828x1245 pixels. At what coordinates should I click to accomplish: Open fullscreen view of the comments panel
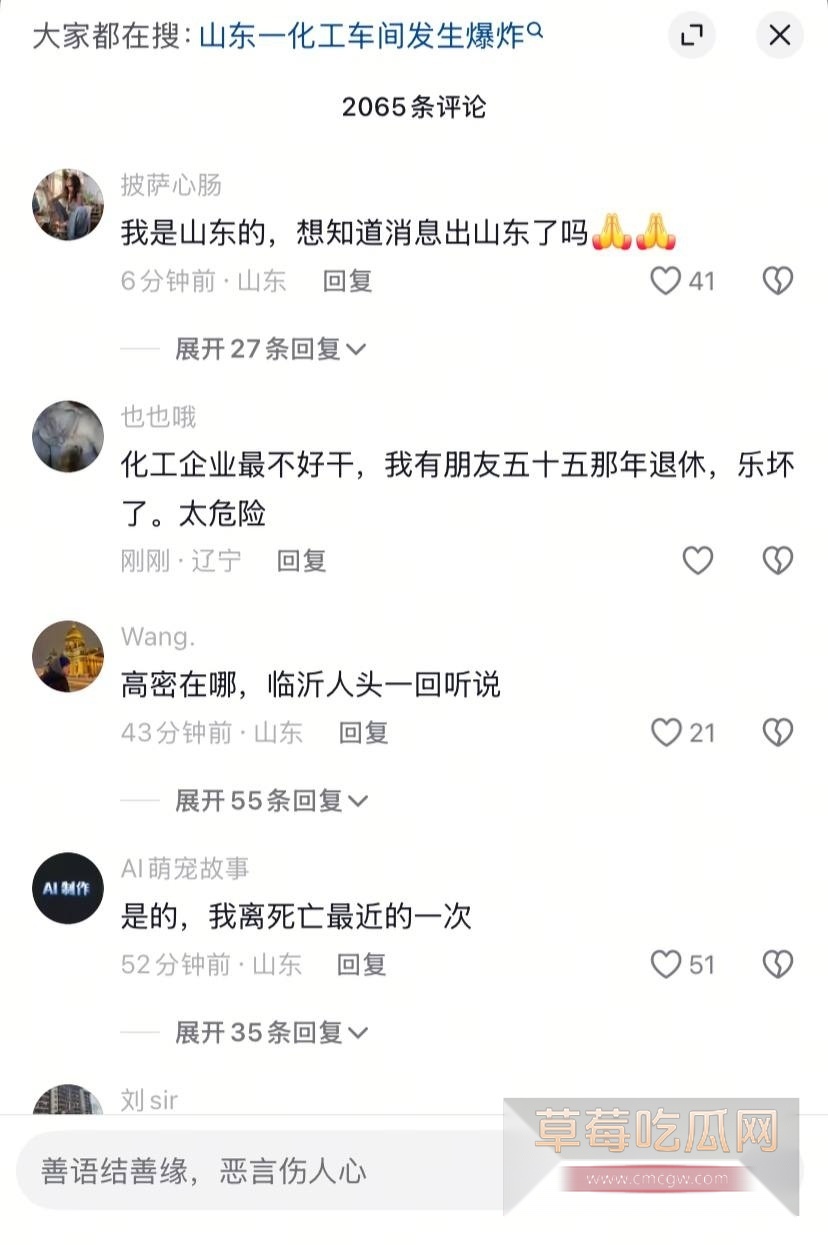click(x=691, y=34)
